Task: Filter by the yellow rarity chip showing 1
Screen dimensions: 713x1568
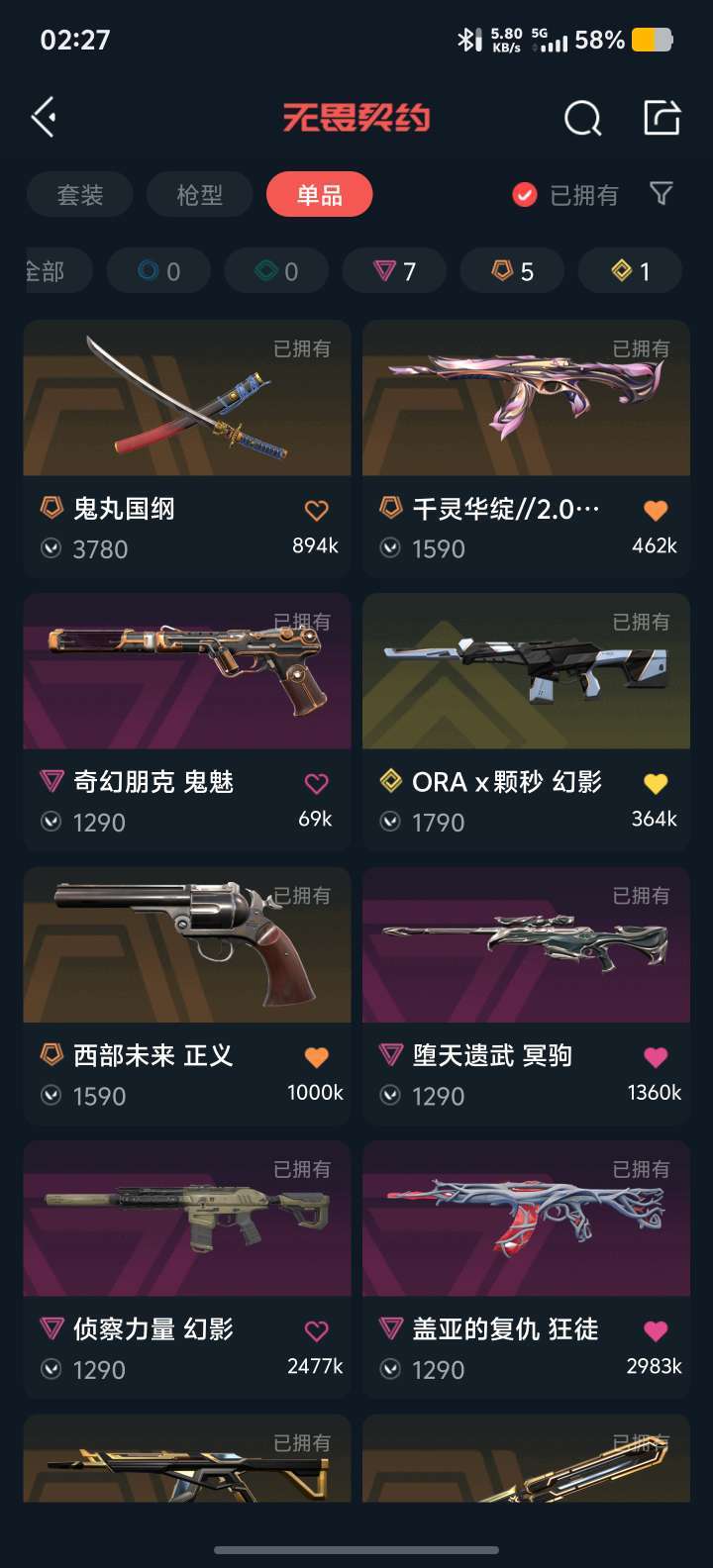Action: tap(630, 271)
